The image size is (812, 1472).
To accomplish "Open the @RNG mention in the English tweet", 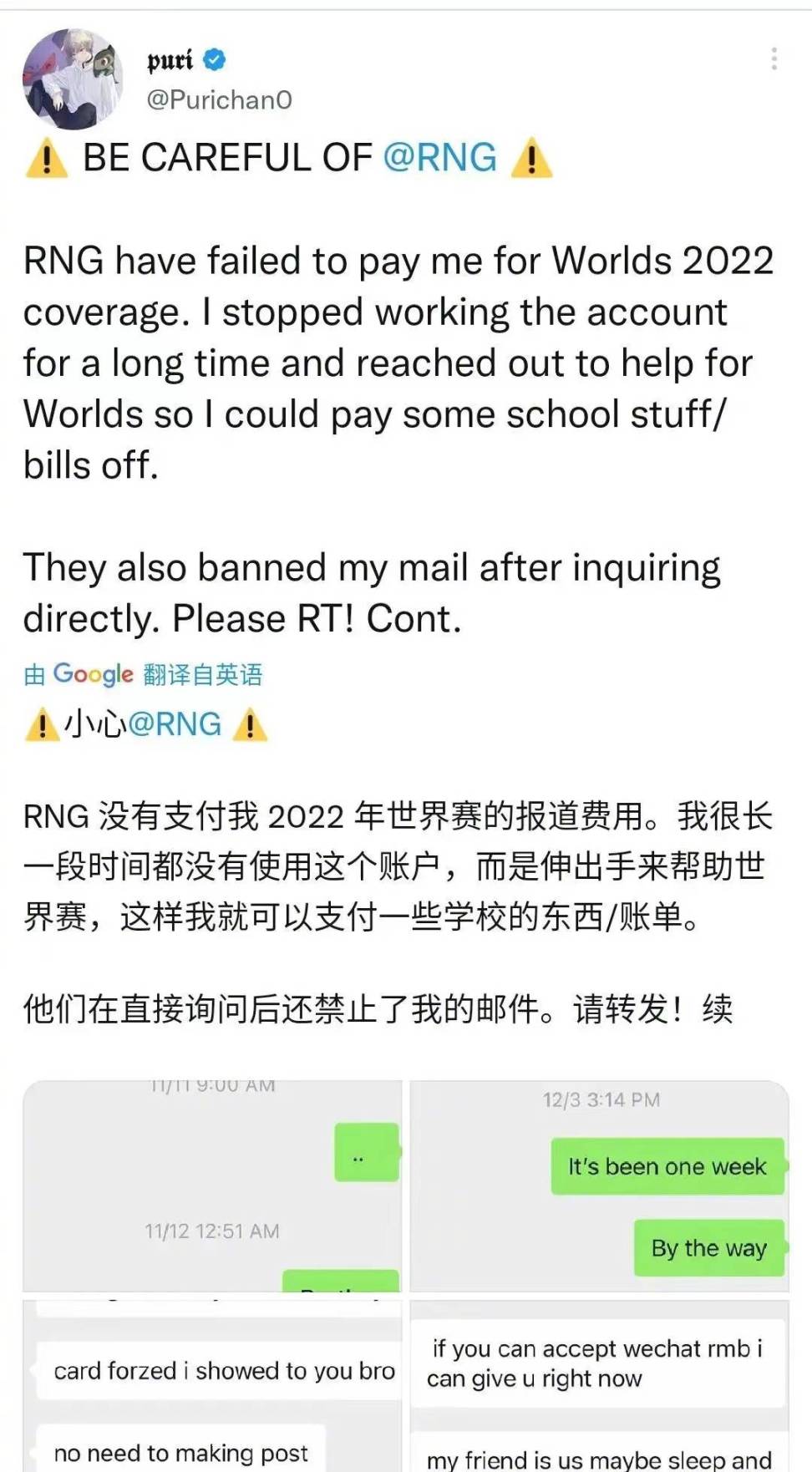I will [x=439, y=158].
